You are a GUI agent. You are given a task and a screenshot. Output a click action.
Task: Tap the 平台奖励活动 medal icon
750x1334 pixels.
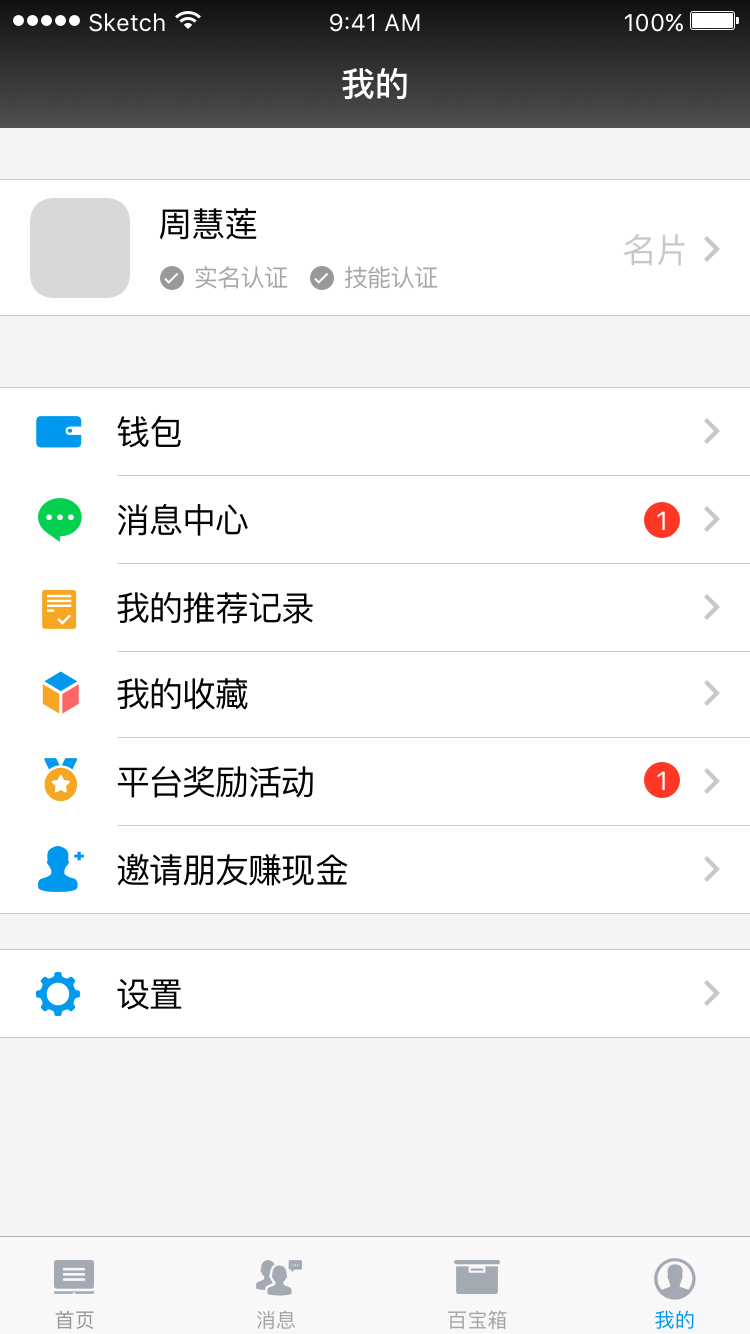click(x=58, y=781)
